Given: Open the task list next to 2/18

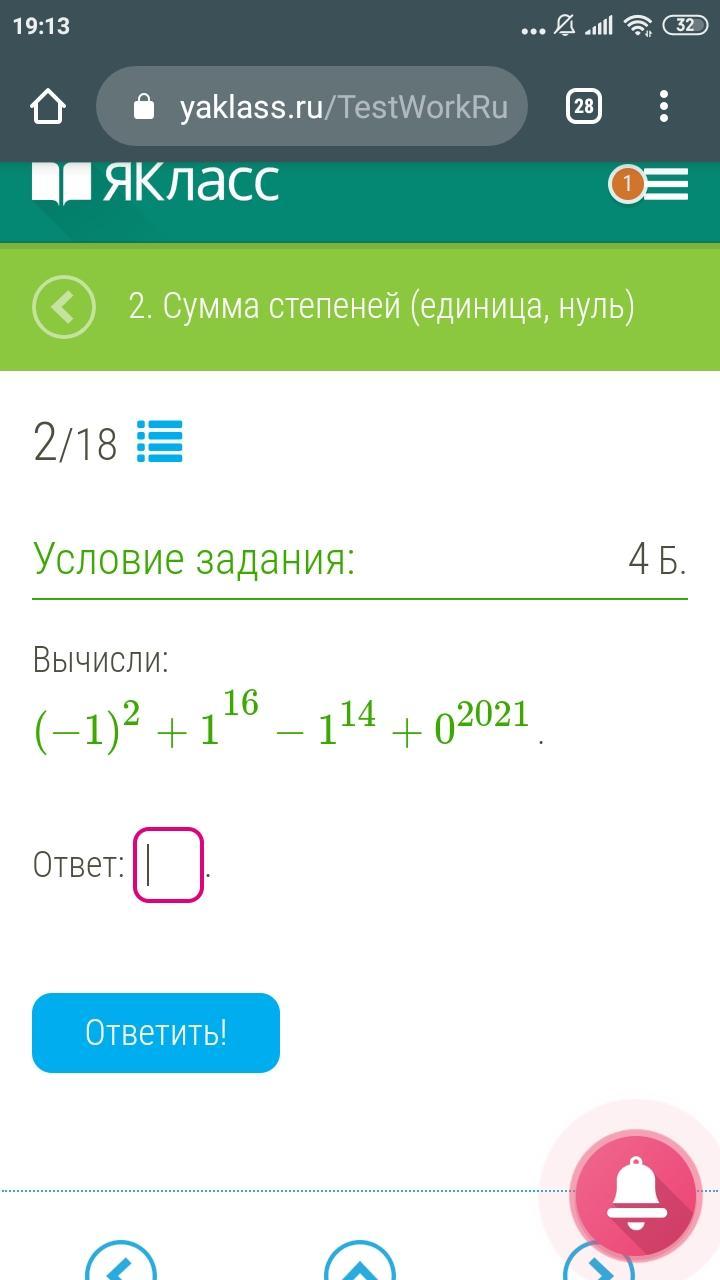Looking at the screenshot, I should point(159,441).
